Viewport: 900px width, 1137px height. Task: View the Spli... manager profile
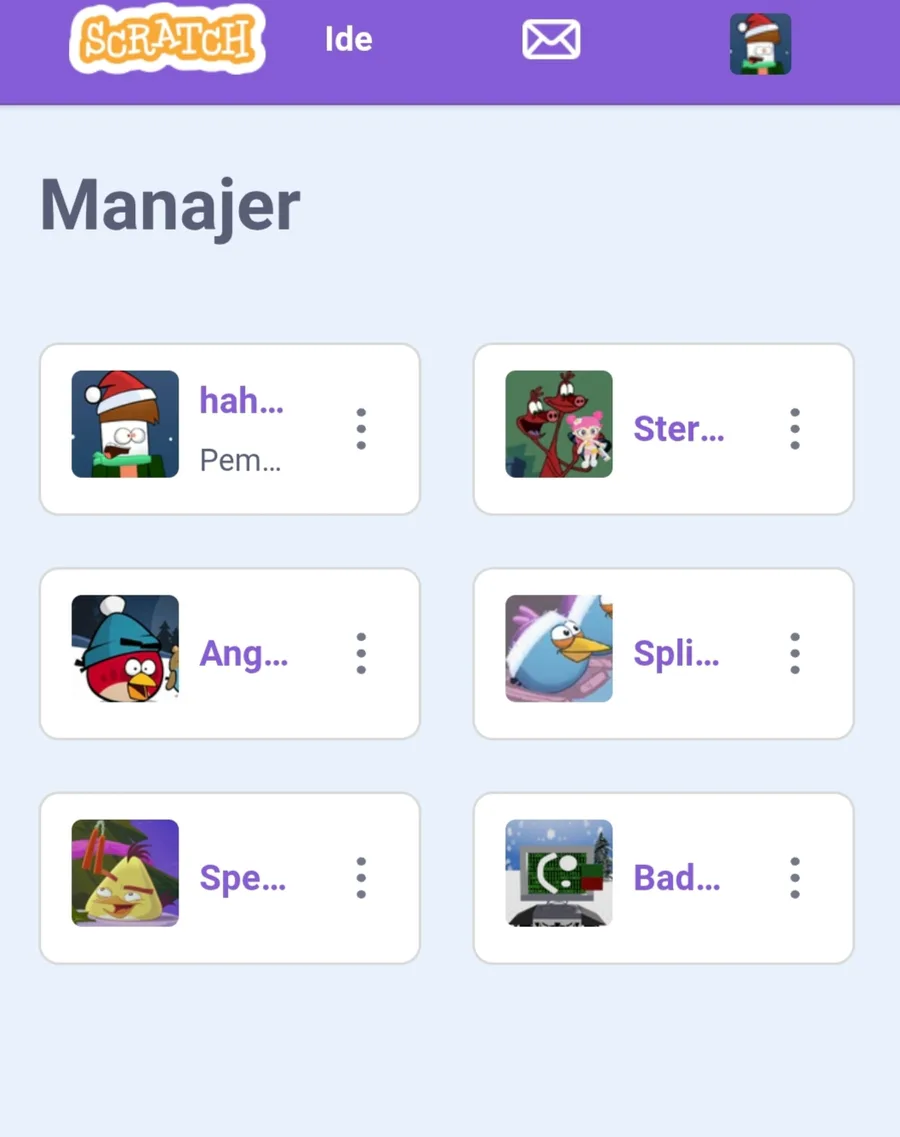point(676,653)
